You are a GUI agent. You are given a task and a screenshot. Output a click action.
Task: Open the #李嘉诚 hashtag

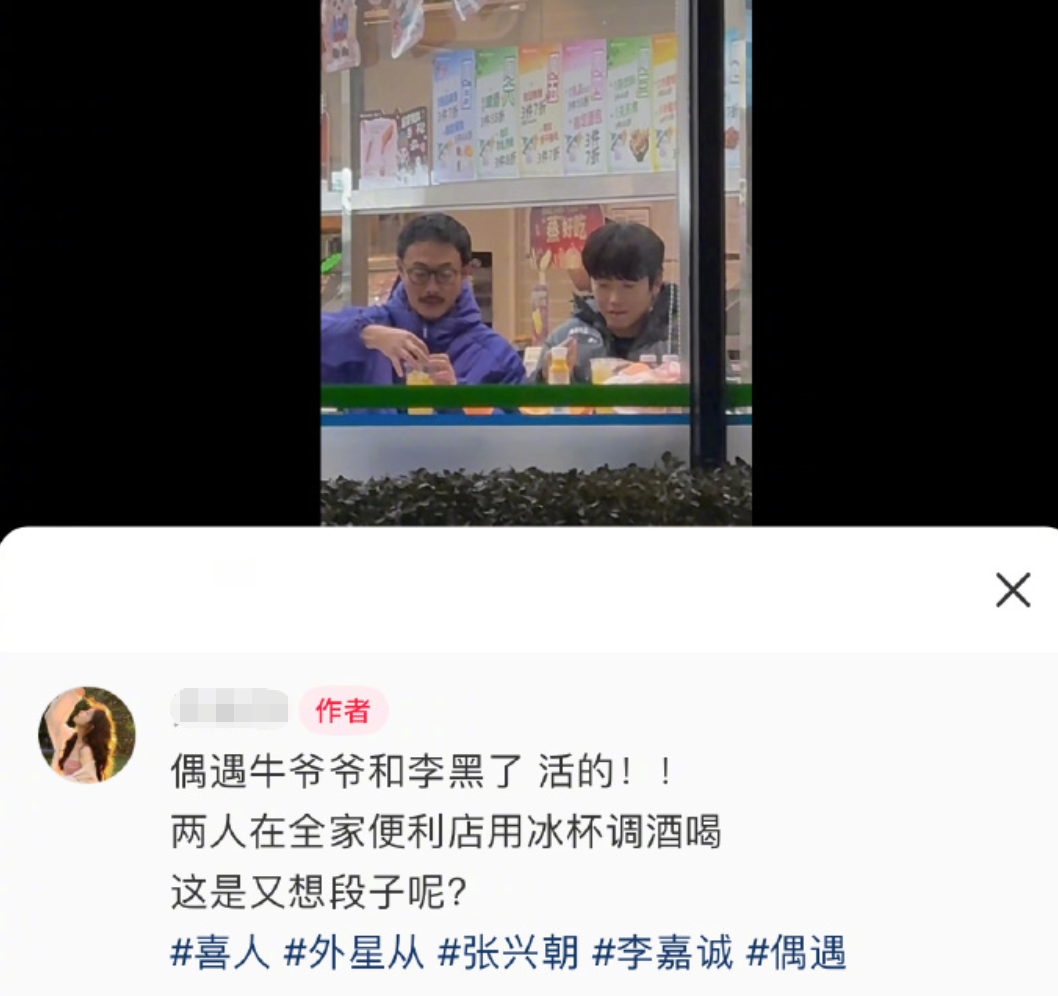point(662,953)
